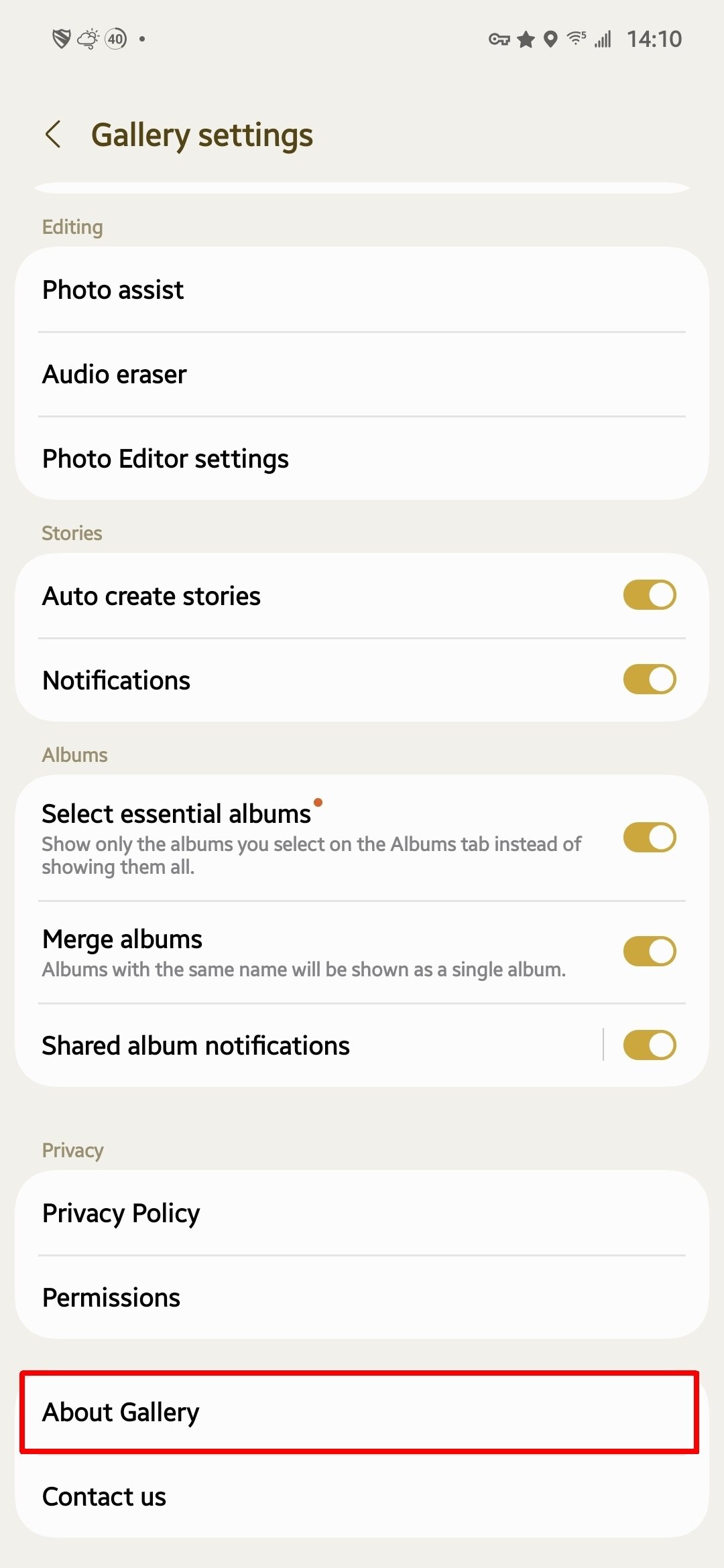
Task: Open Photo Editor settings
Action: [362, 458]
